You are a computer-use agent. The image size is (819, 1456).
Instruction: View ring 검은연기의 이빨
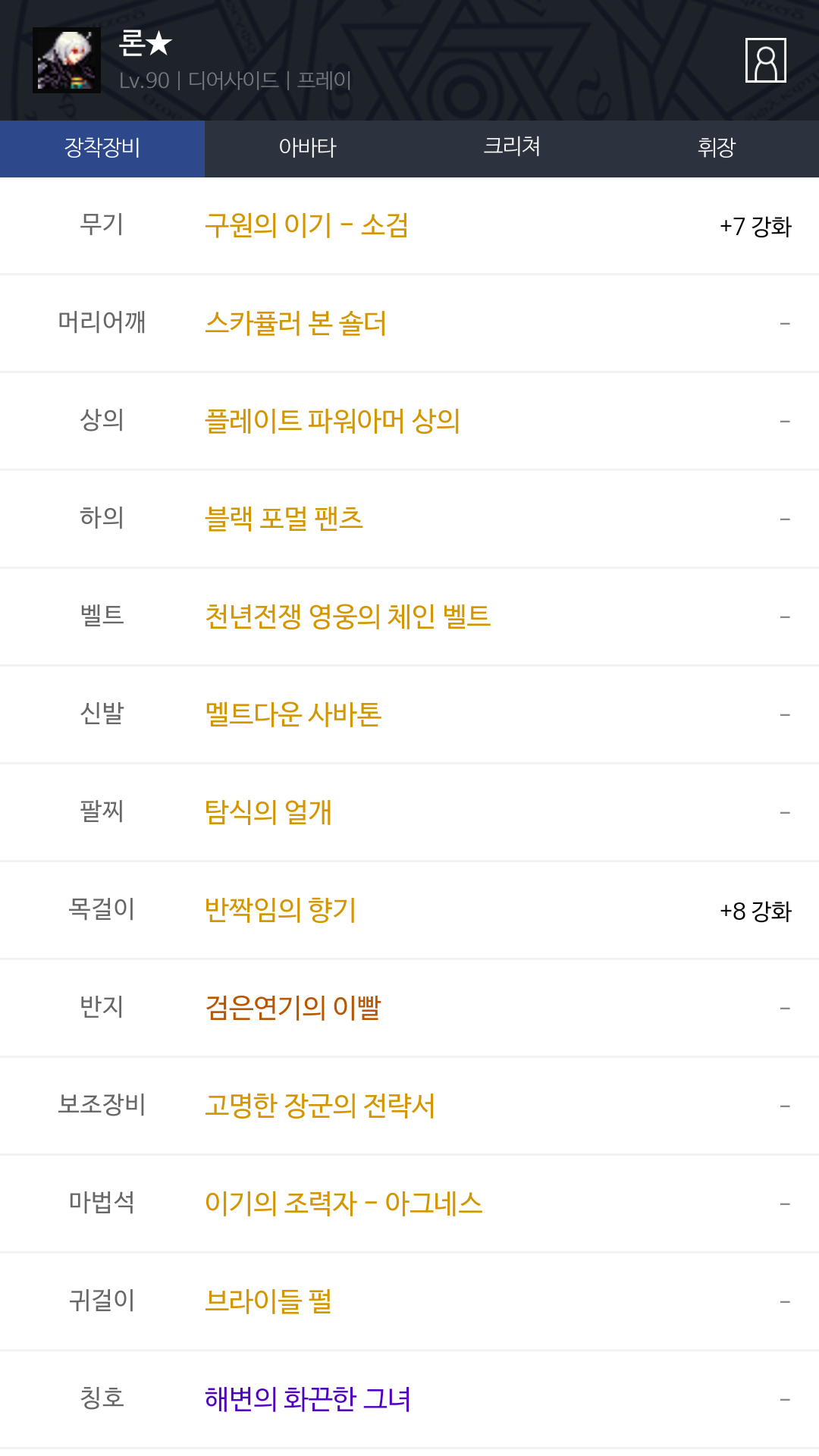(293, 1009)
